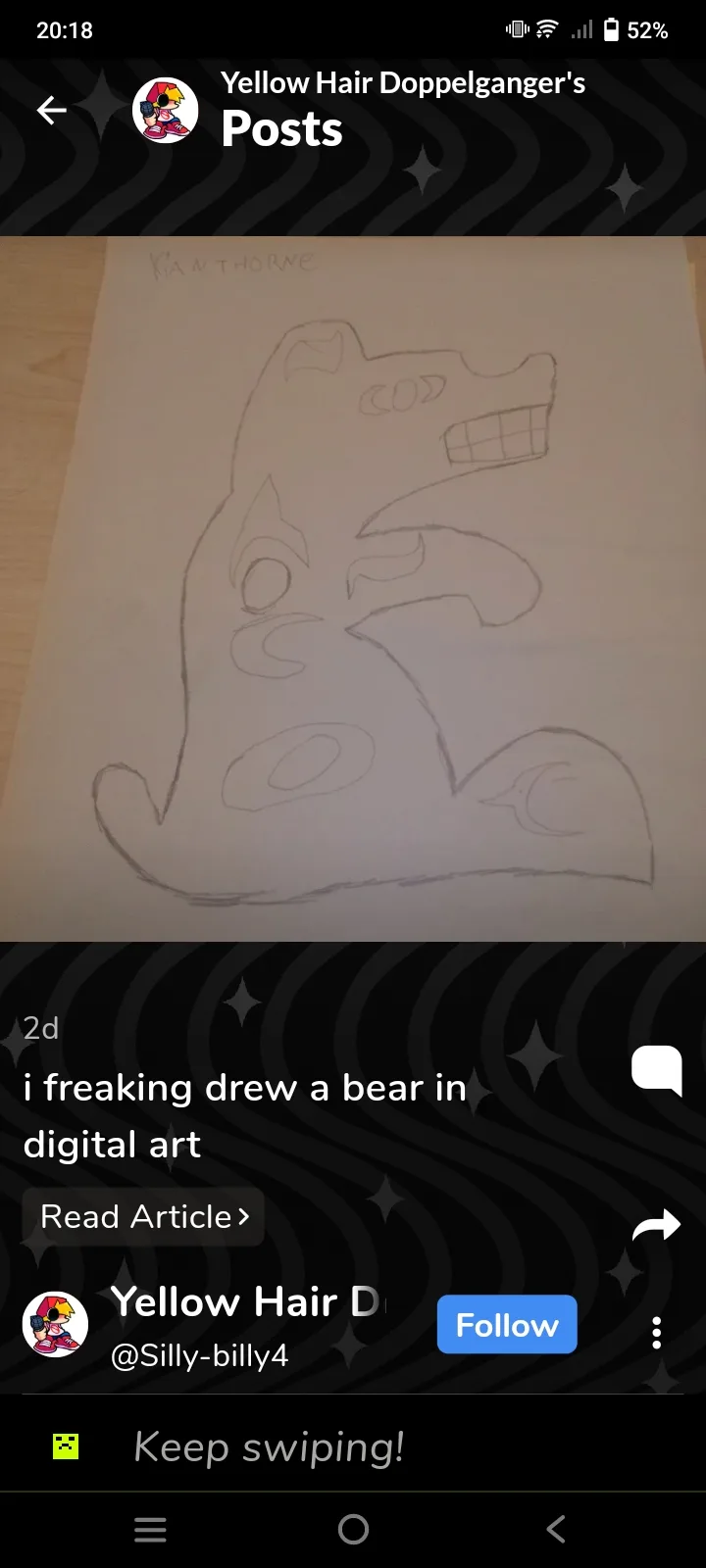Image resolution: width=706 pixels, height=1568 pixels.
Task: Open the three-dot options menu
Action: pyautogui.click(x=656, y=1333)
